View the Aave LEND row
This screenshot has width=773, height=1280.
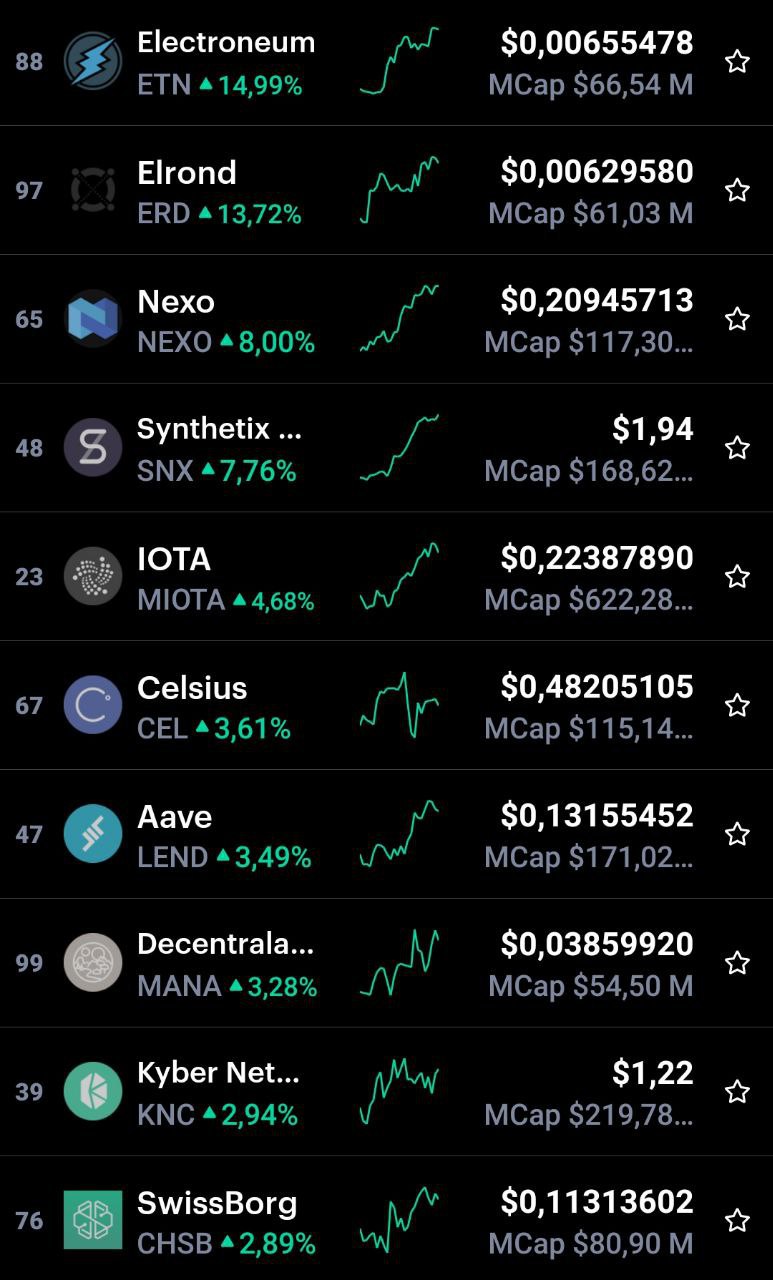point(386,834)
